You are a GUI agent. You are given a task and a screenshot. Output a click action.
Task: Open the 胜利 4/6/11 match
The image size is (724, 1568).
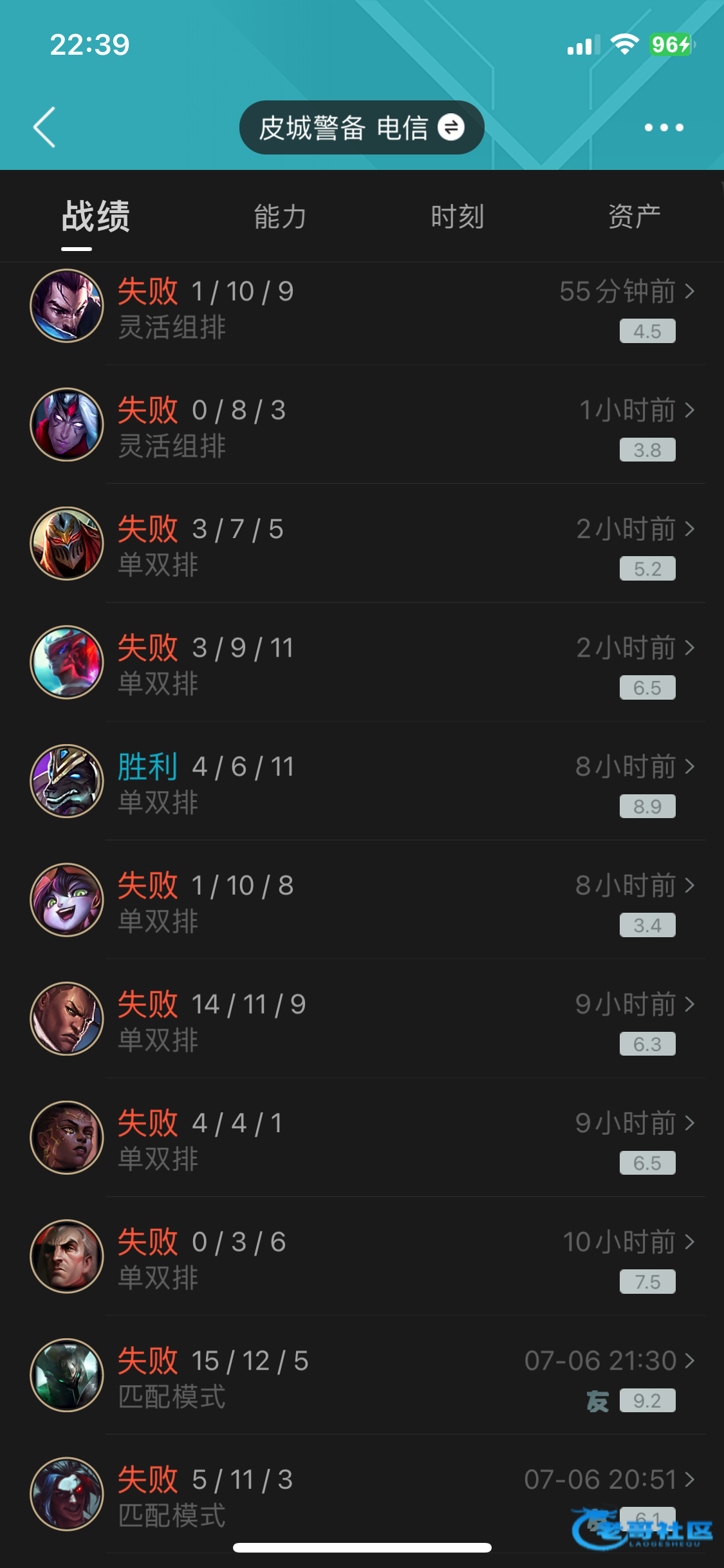pyautogui.click(x=362, y=781)
